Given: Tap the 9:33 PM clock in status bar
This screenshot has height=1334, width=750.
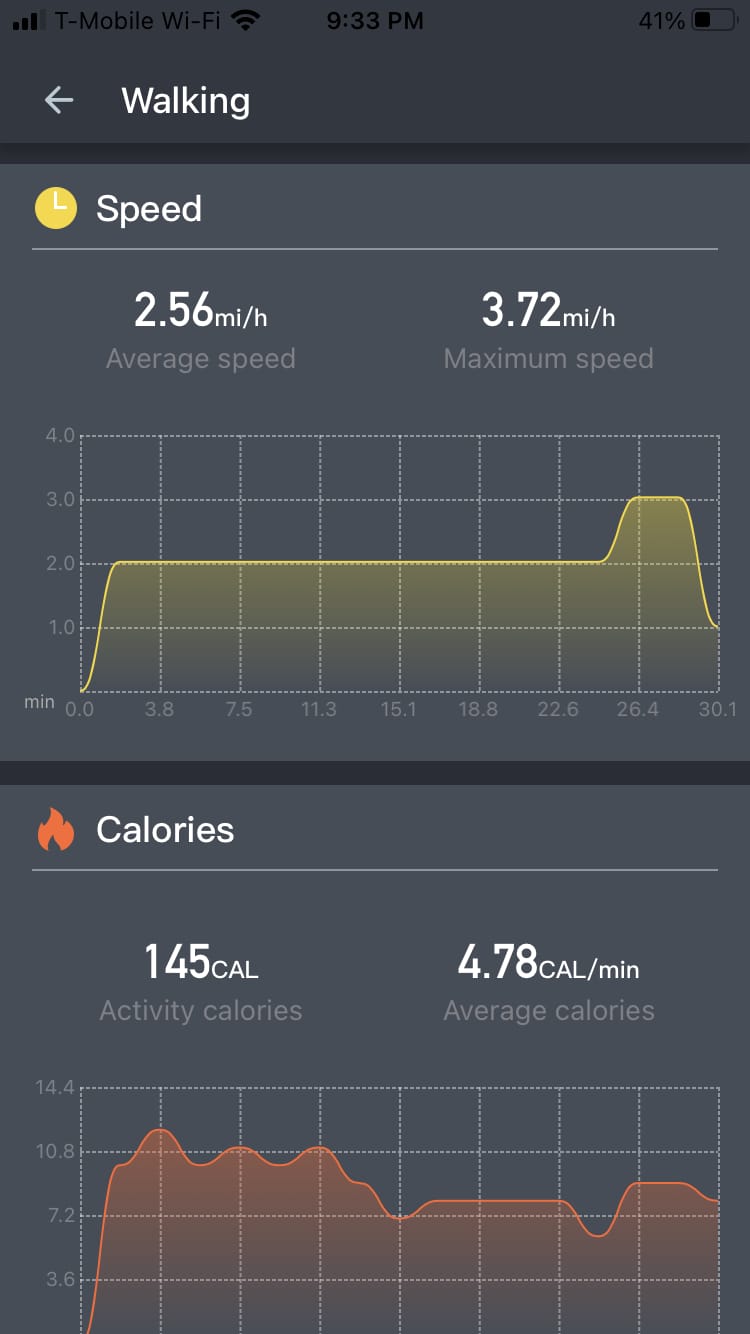Looking at the screenshot, I should tap(374, 18).
